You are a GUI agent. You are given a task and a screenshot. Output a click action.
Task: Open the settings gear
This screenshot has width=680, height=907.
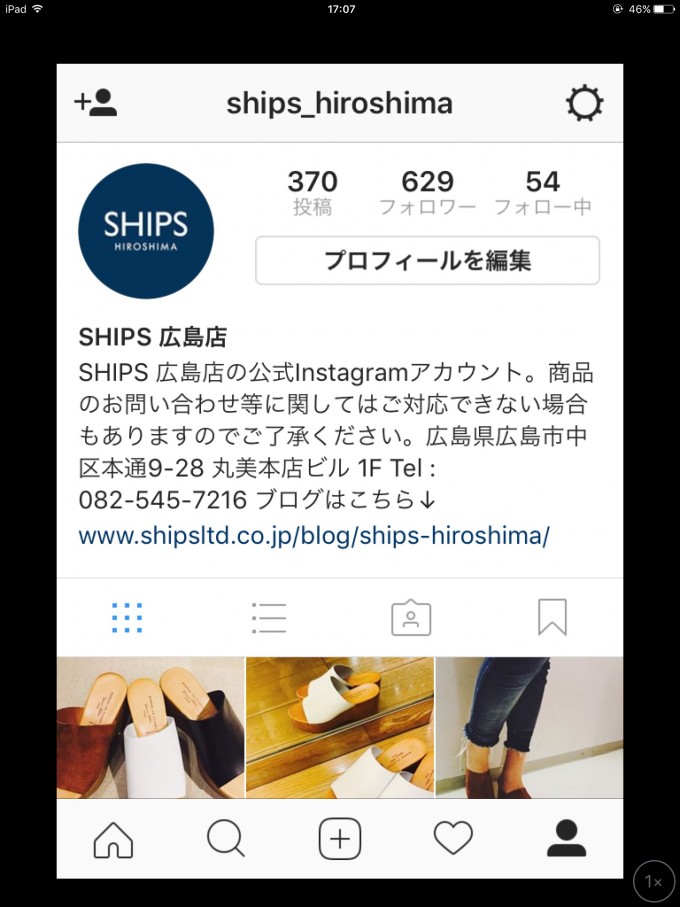584,104
